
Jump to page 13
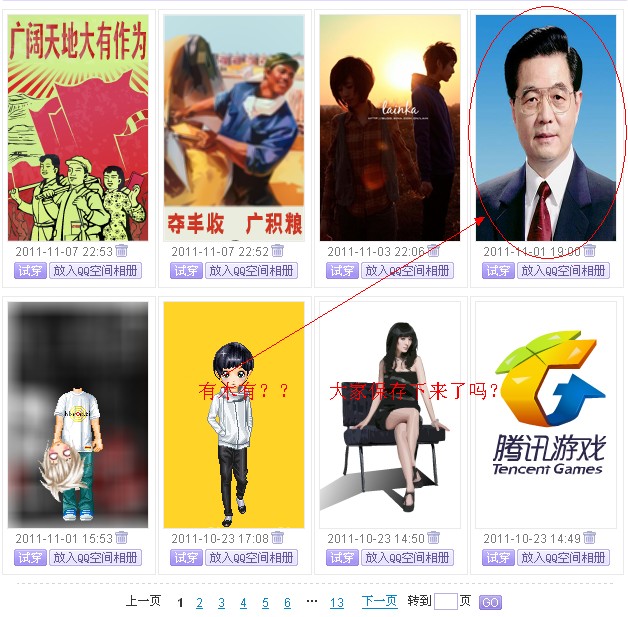(337, 603)
